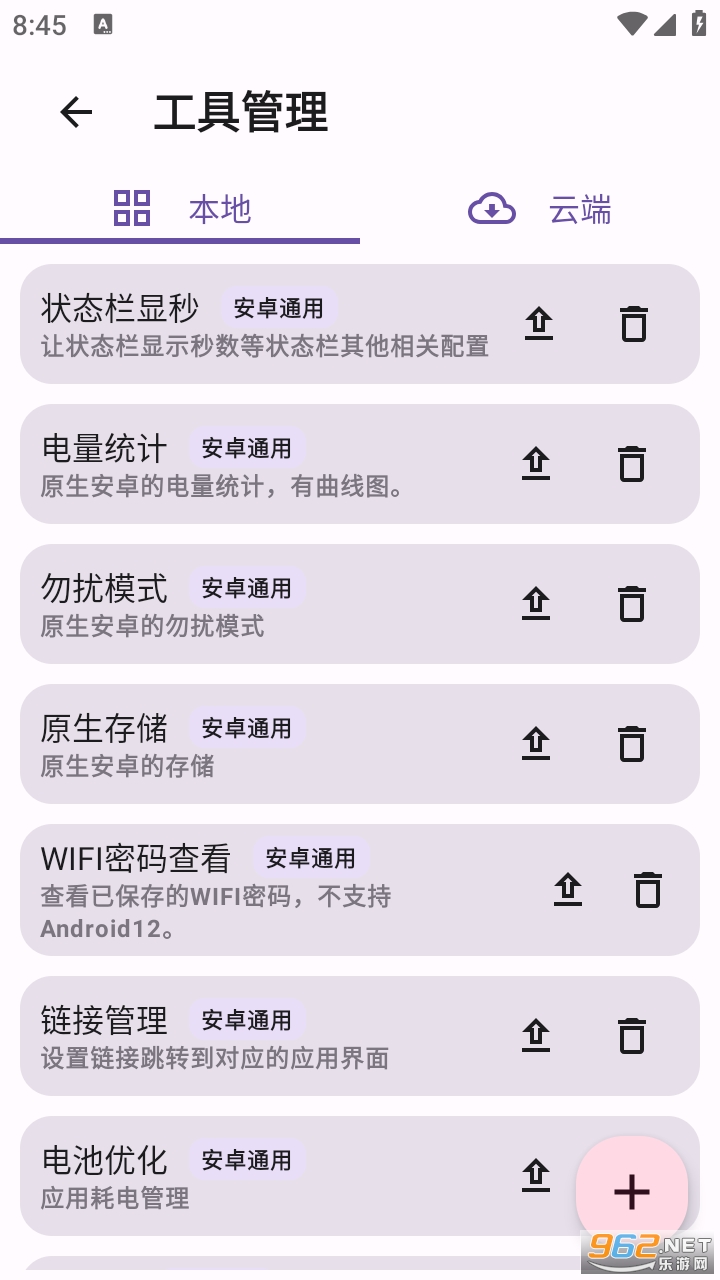The height and width of the screenshot is (1280, 720).
Task: Switch to the 云端 tab
Action: (540, 209)
